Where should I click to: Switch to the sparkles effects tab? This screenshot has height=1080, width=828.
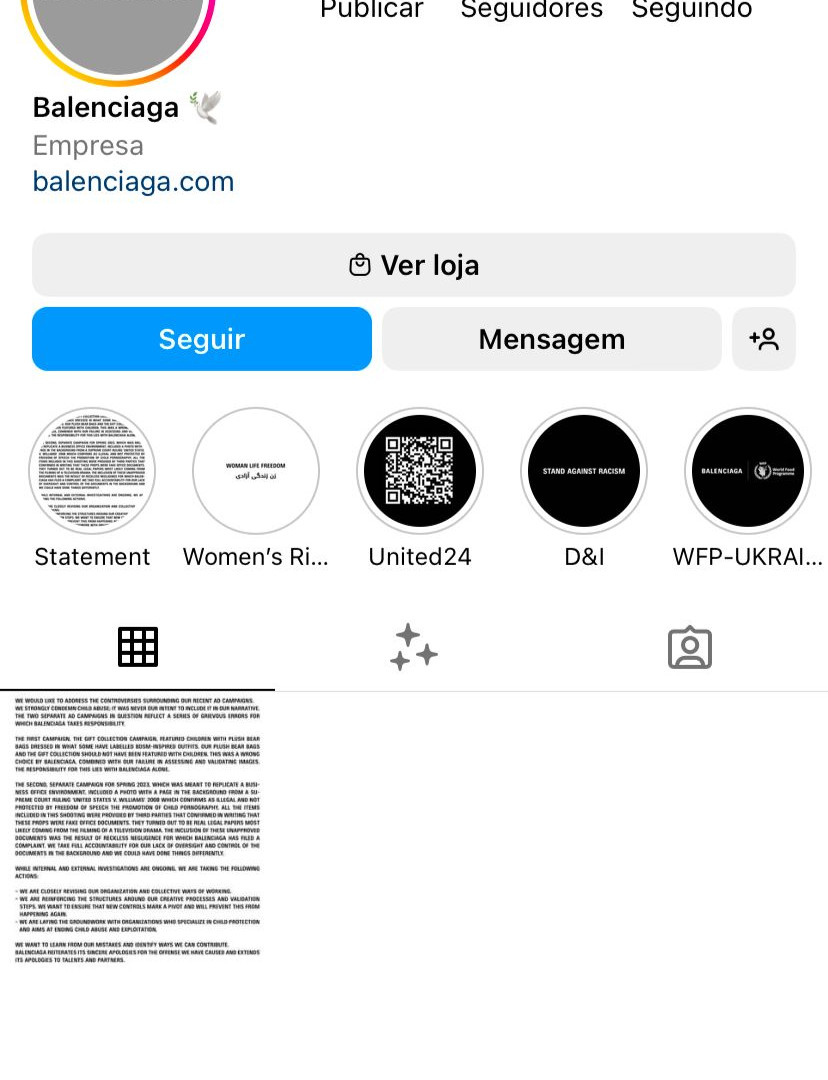click(x=414, y=647)
